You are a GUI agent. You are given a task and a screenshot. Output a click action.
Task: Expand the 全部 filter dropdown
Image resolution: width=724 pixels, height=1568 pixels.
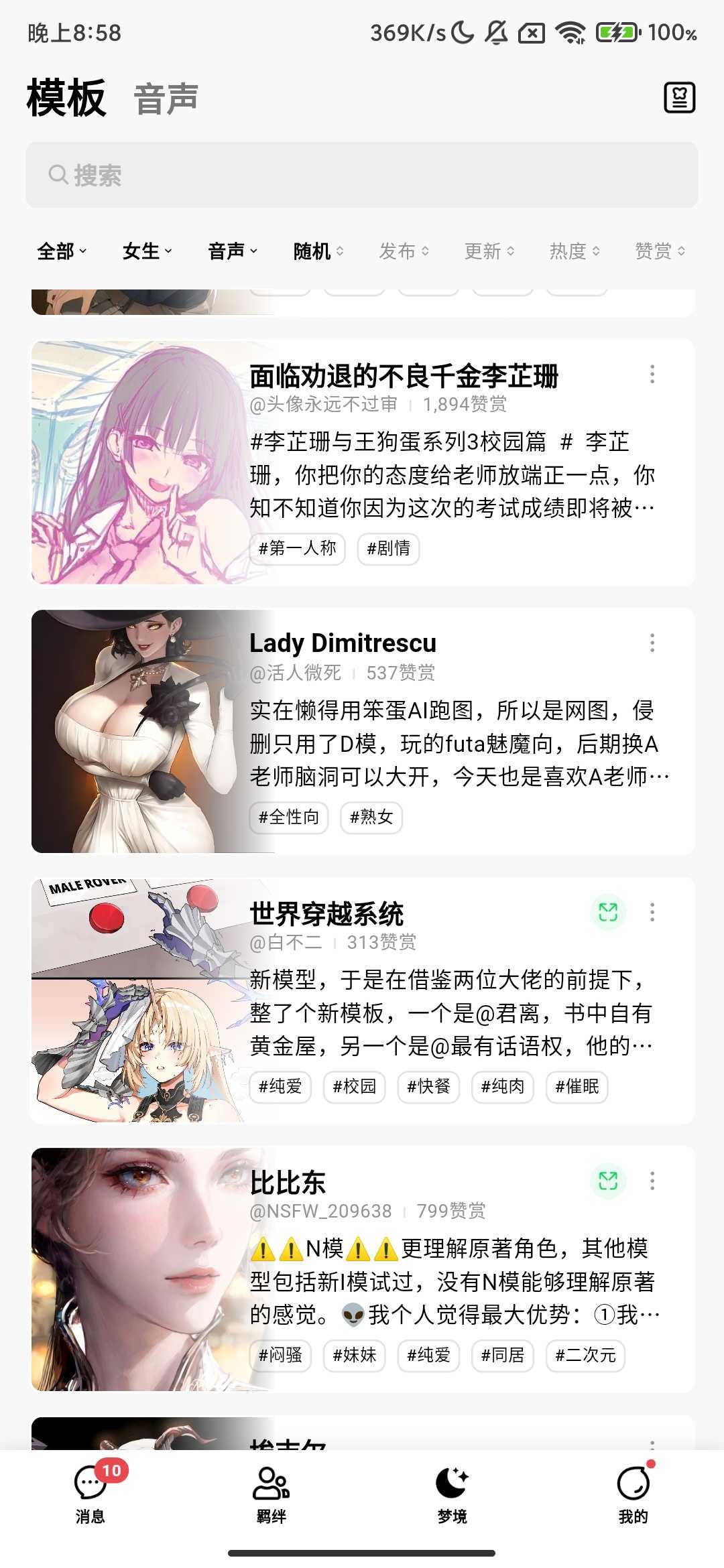tap(62, 251)
